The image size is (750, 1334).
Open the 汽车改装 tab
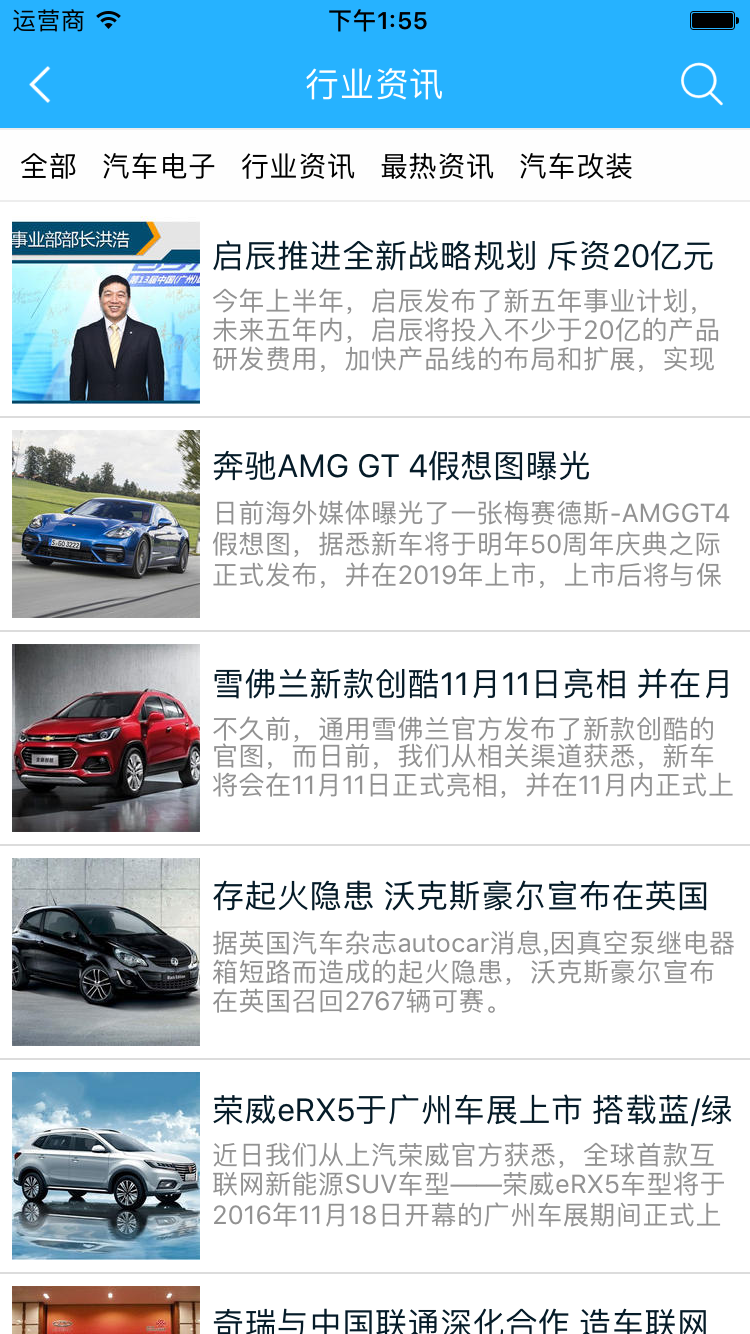pyautogui.click(x=576, y=166)
